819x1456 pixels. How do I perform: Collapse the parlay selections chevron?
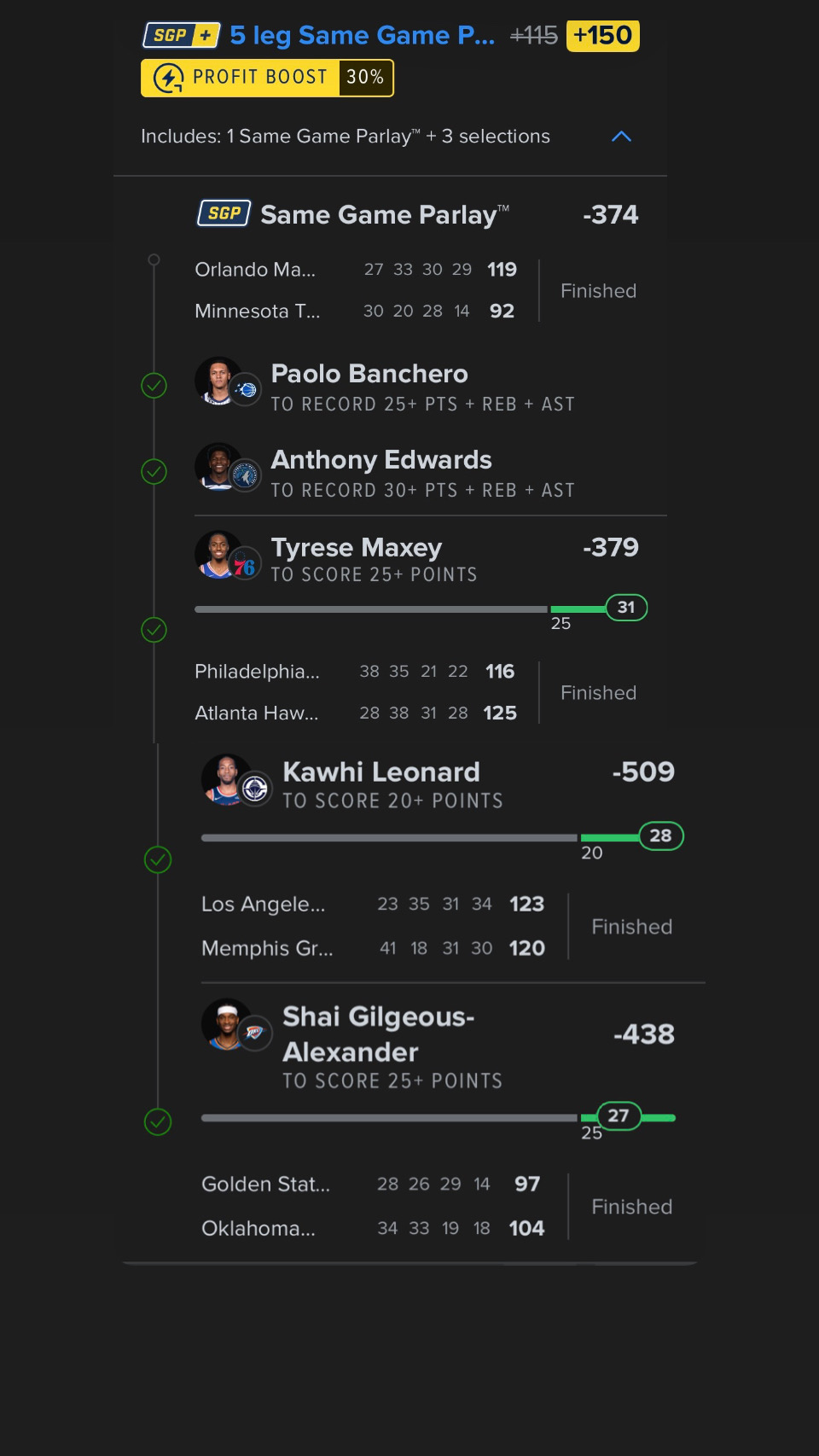coord(621,137)
